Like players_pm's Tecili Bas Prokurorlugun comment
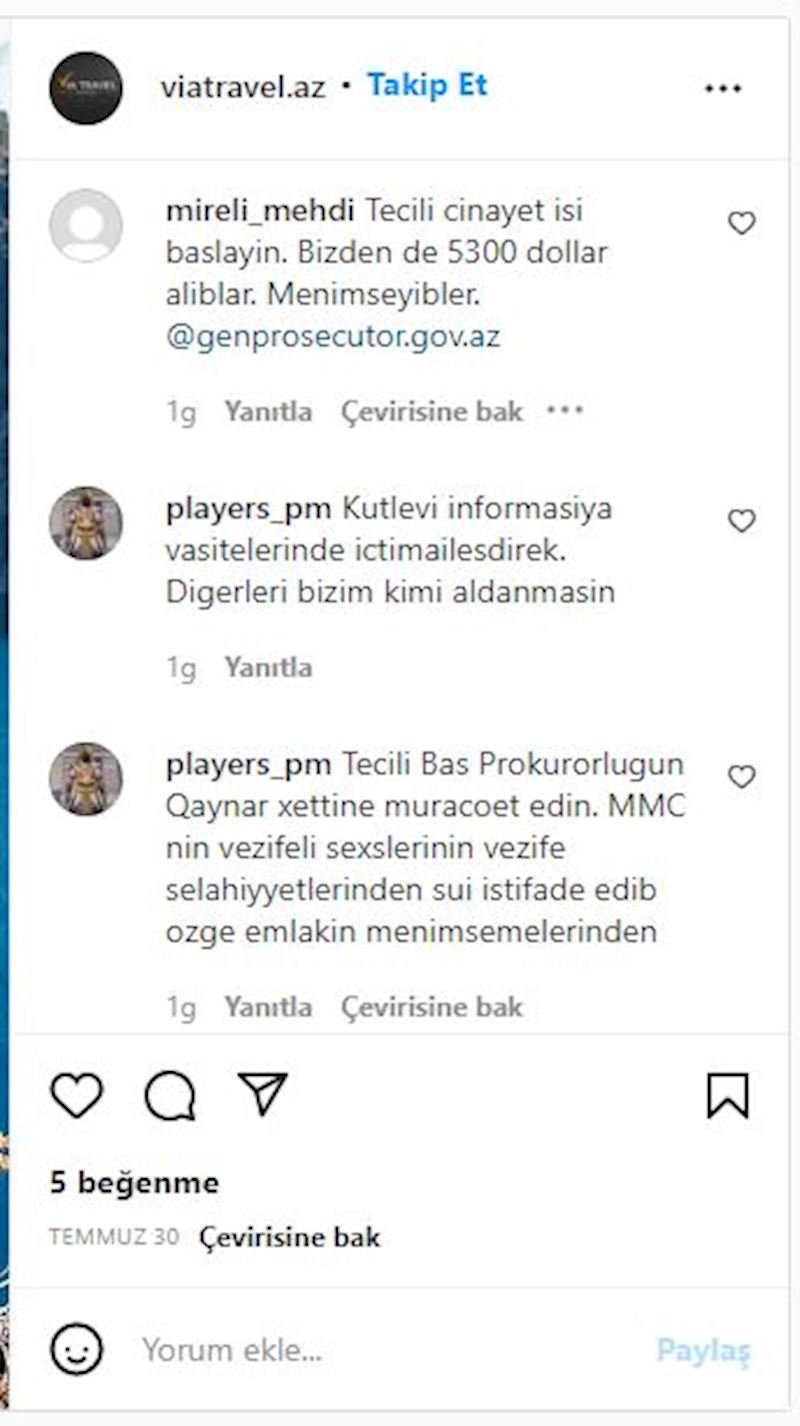 [x=741, y=777]
